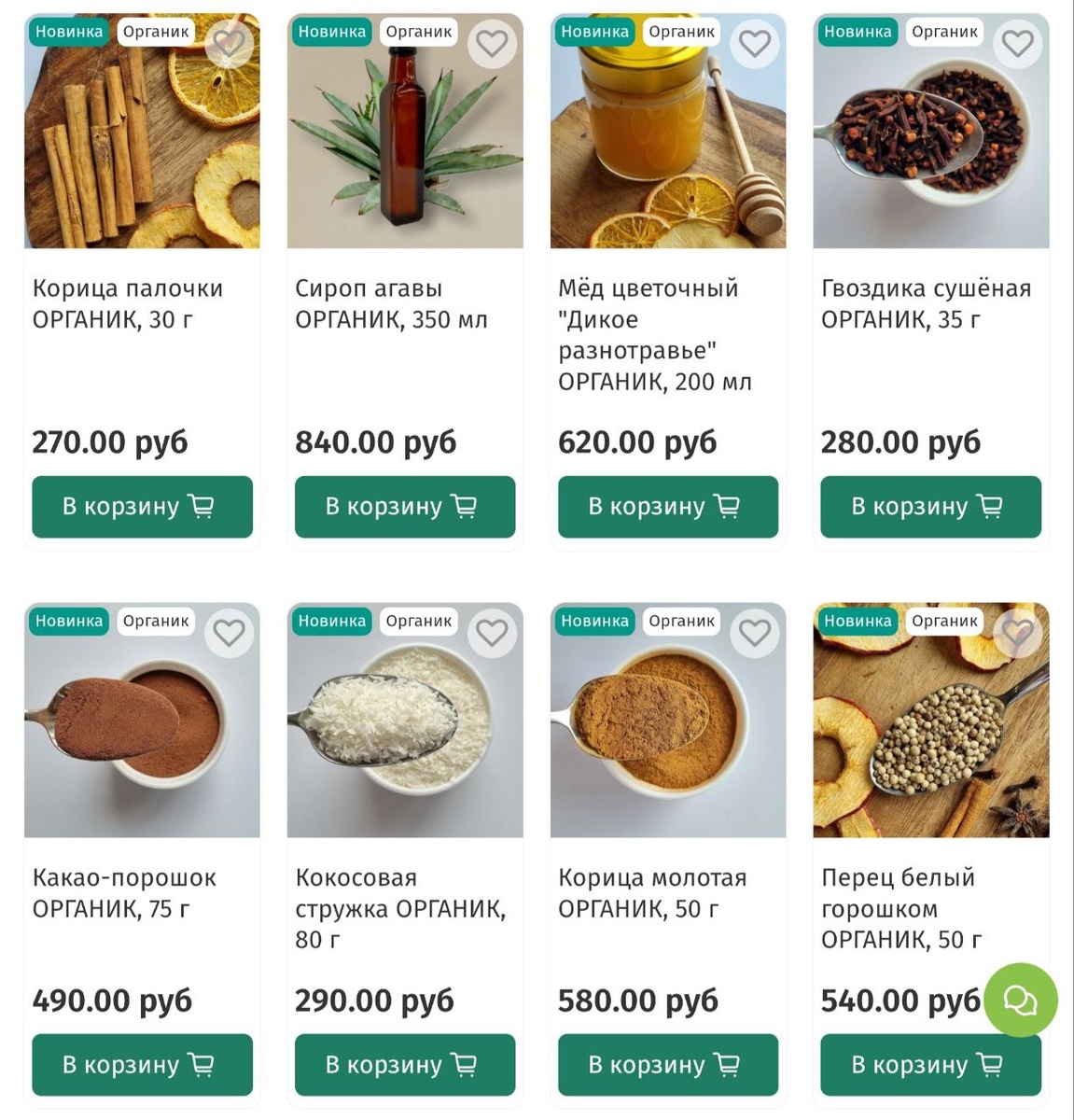Add Мёд цветочный to the cart

coord(668,507)
